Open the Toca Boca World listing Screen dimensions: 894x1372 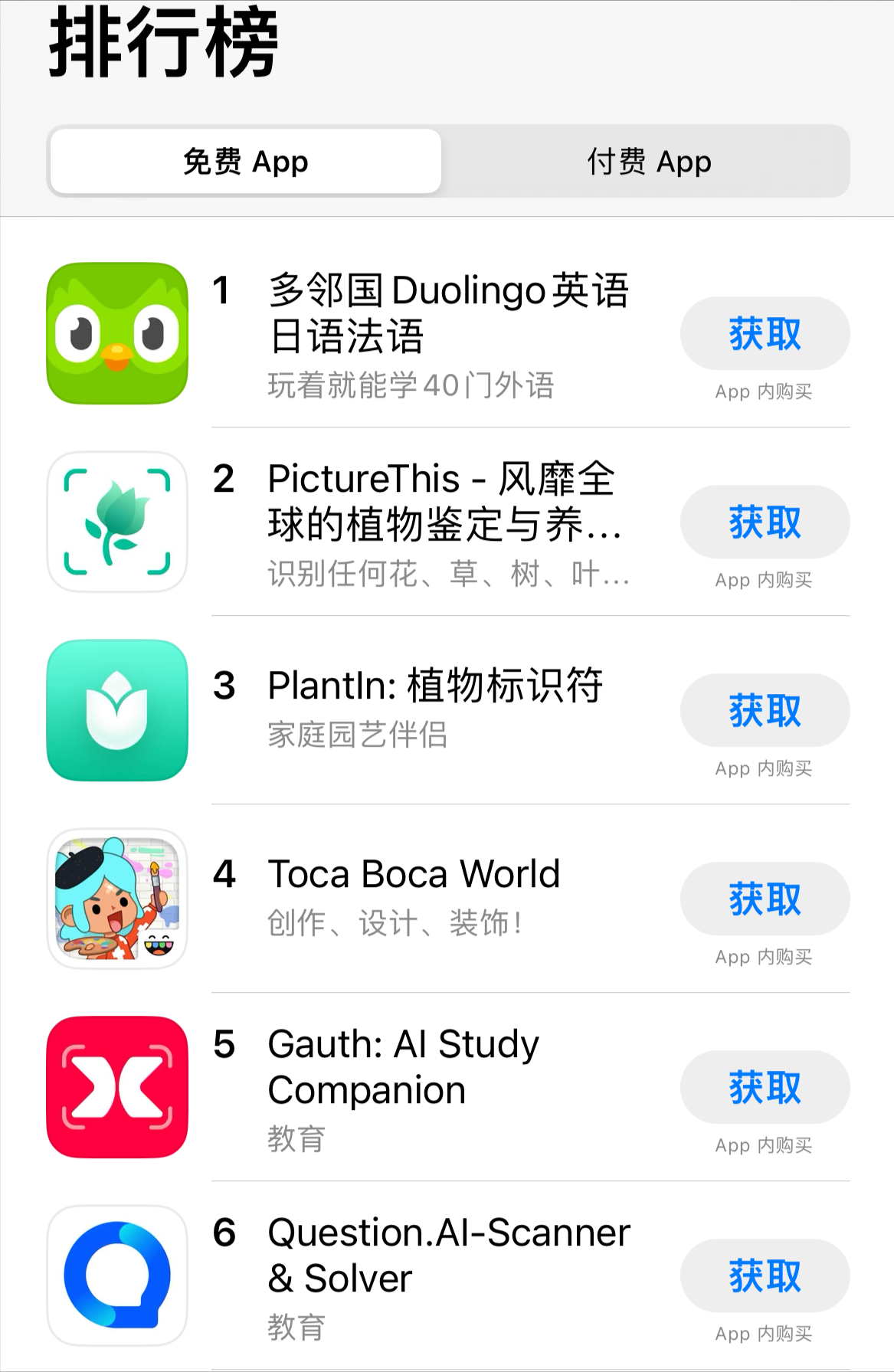coord(414,875)
